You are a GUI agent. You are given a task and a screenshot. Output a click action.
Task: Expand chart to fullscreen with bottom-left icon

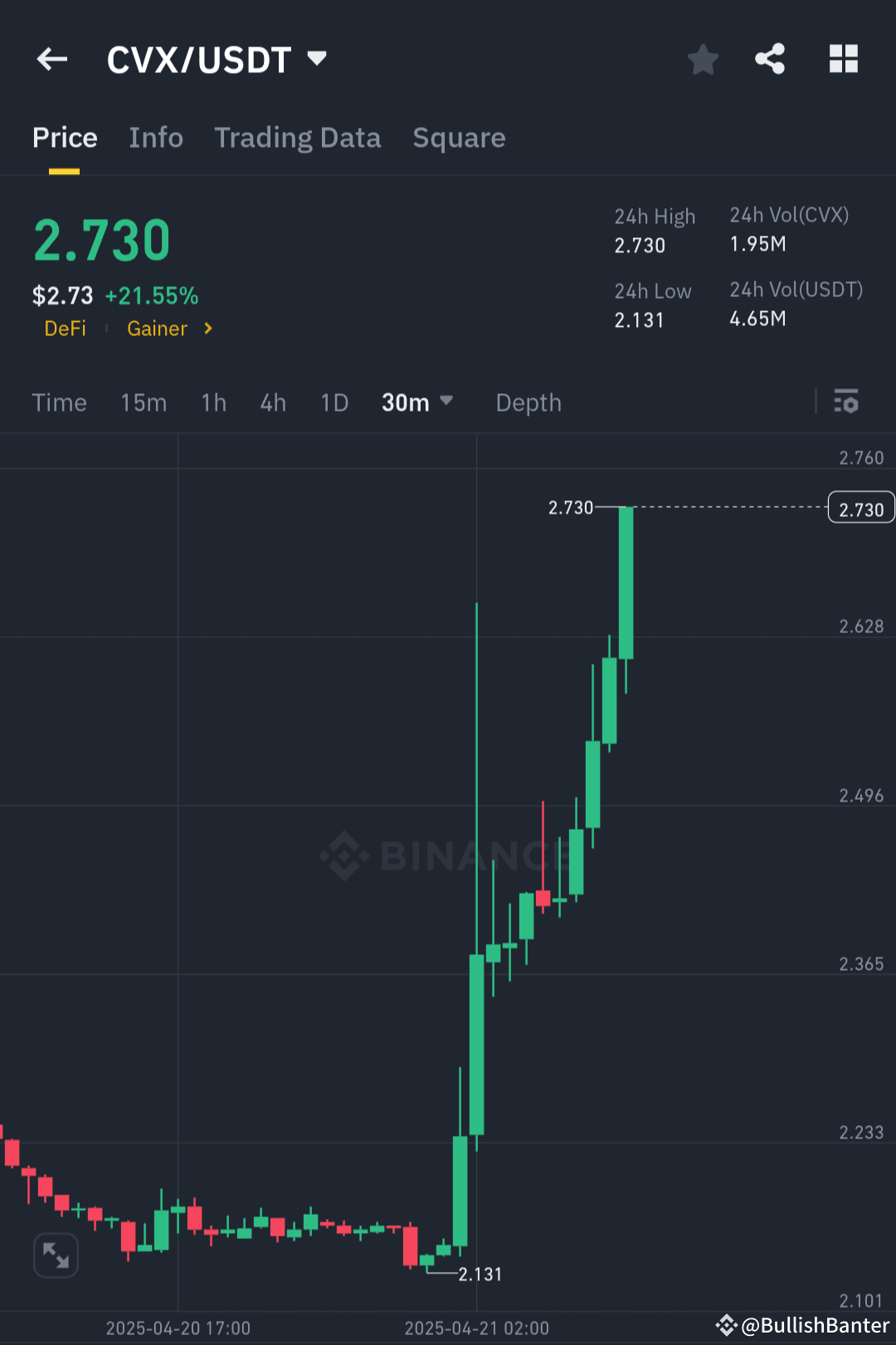click(55, 1255)
